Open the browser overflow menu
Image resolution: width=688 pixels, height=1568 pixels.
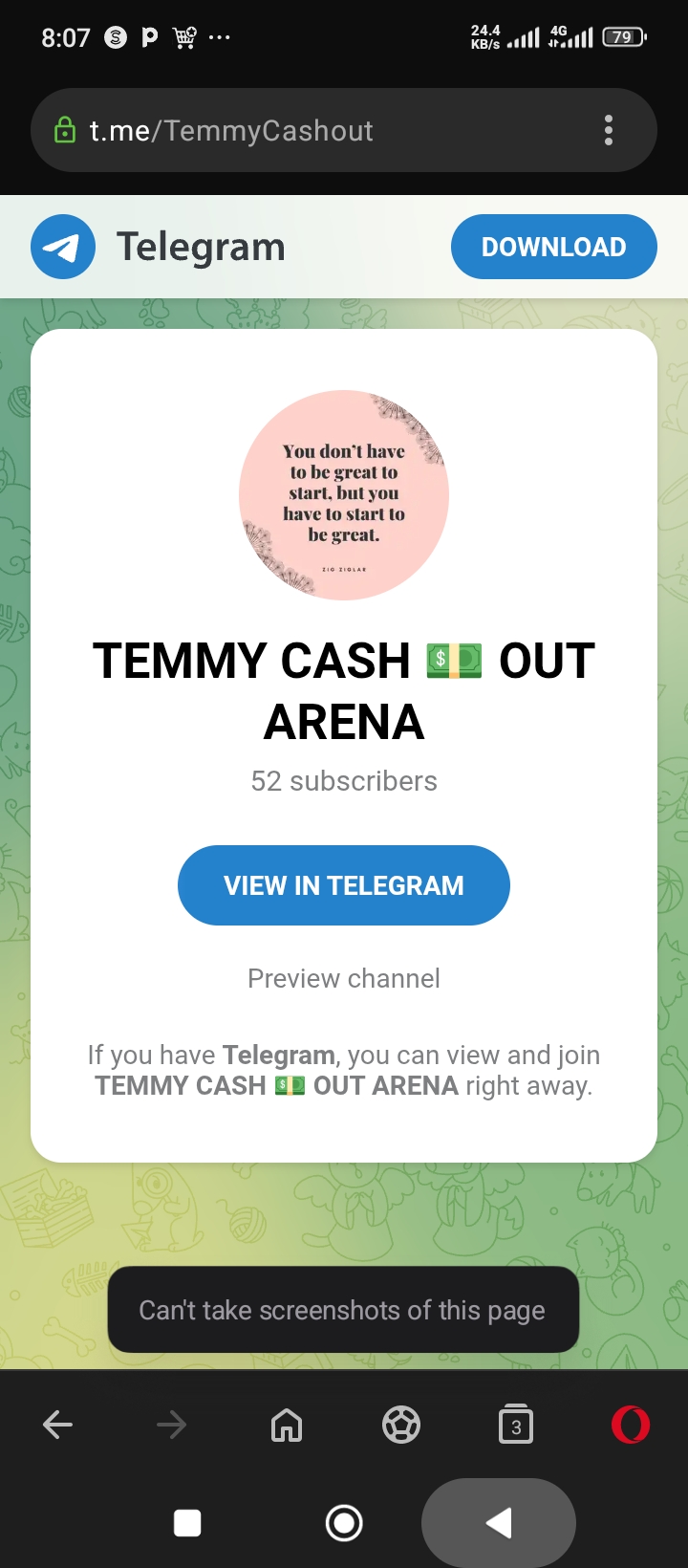[609, 131]
